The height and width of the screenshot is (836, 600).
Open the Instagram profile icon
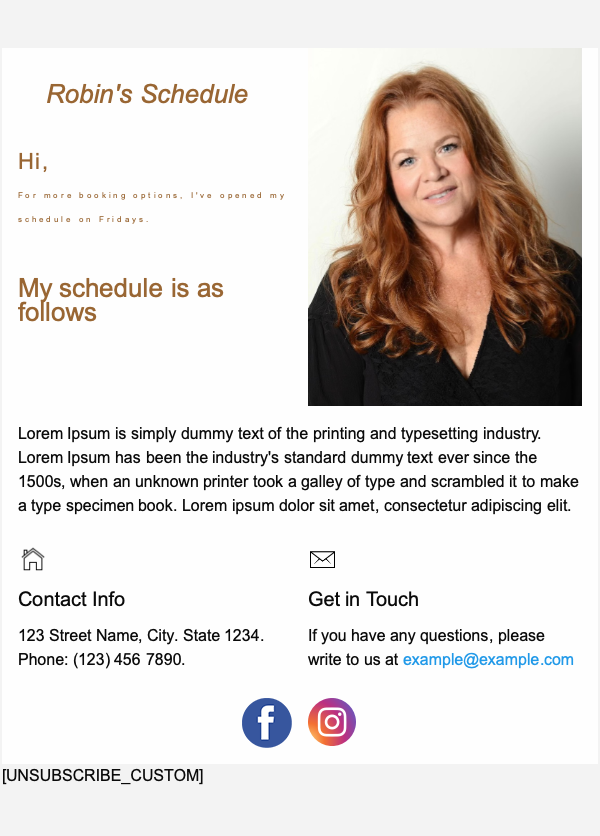tap(332, 722)
